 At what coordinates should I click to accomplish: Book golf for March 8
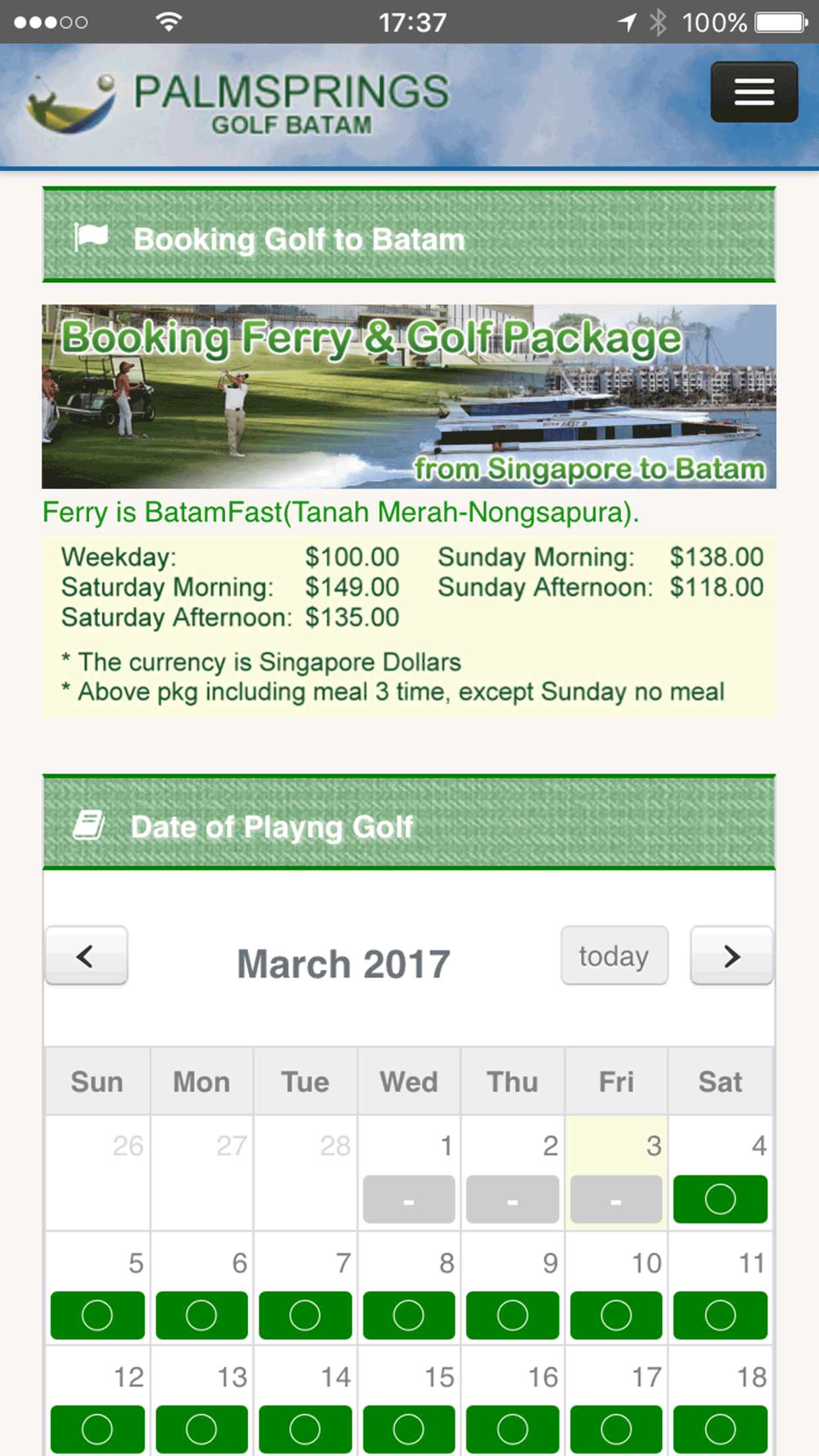[x=409, y=1315]
